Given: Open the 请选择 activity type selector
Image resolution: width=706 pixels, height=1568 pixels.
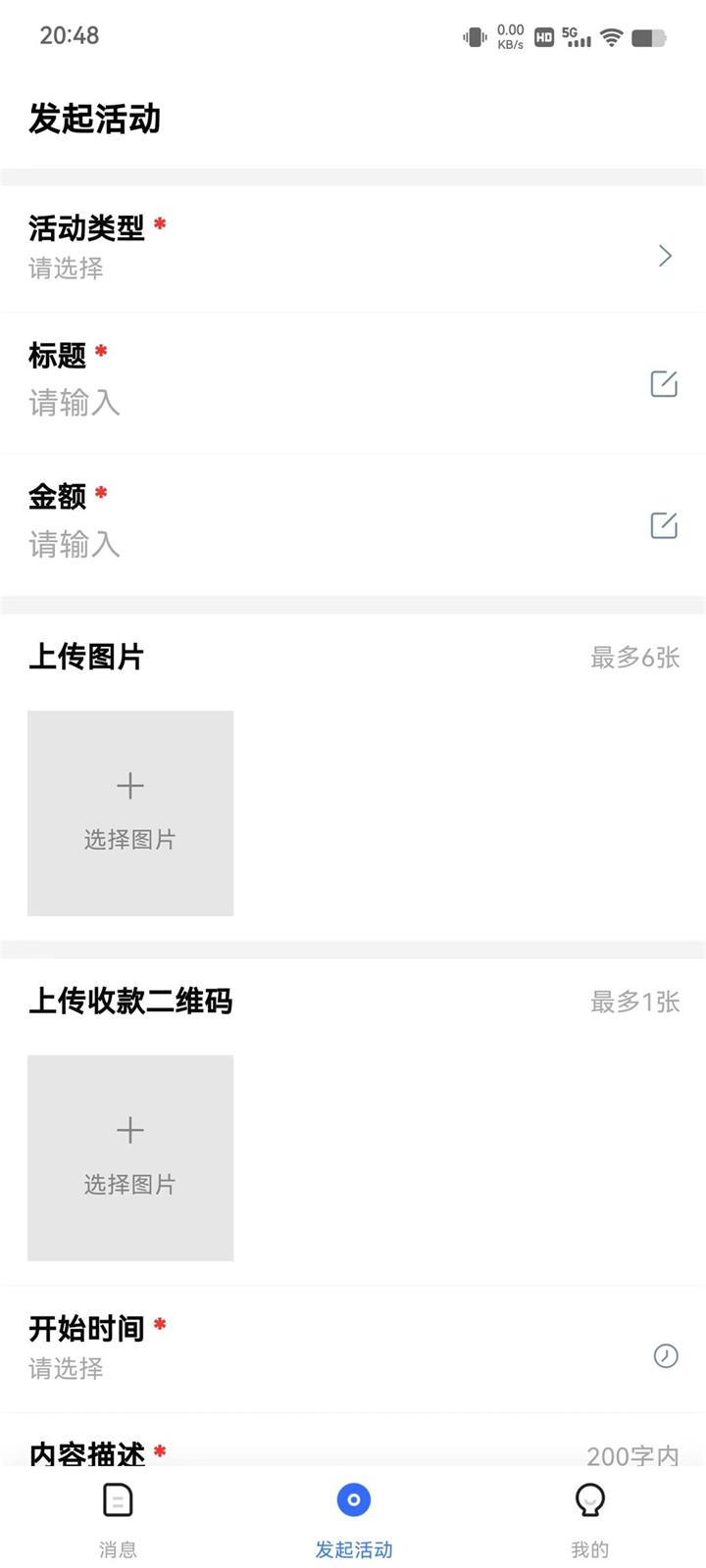Looking at the screenshot, I should [x=65, y=269].
